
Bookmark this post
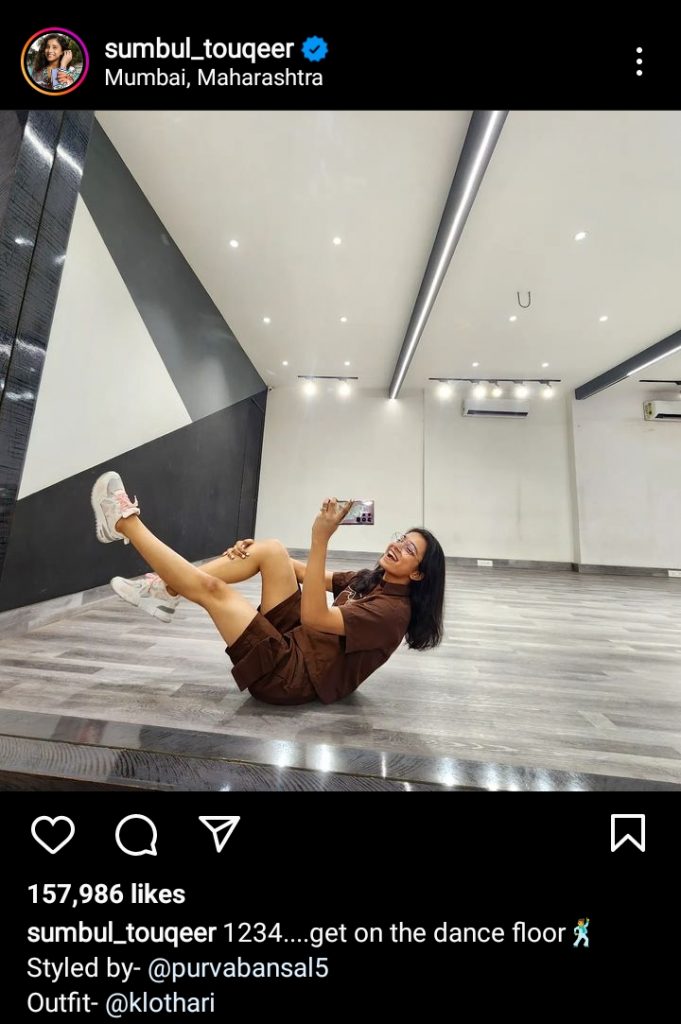click(x=627, y=833)
